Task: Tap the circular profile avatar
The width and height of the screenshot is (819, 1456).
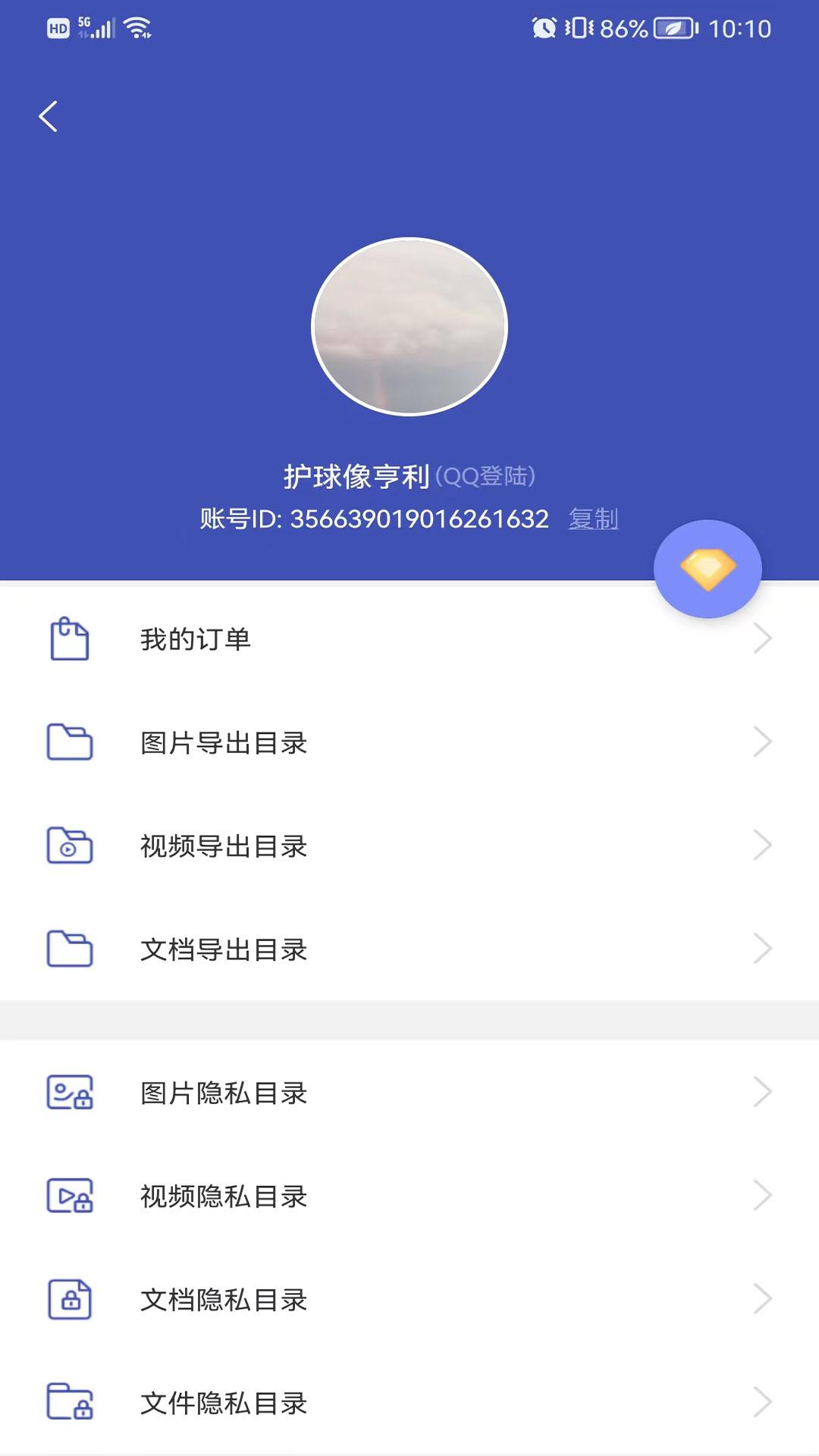Action: pos(409,327)
